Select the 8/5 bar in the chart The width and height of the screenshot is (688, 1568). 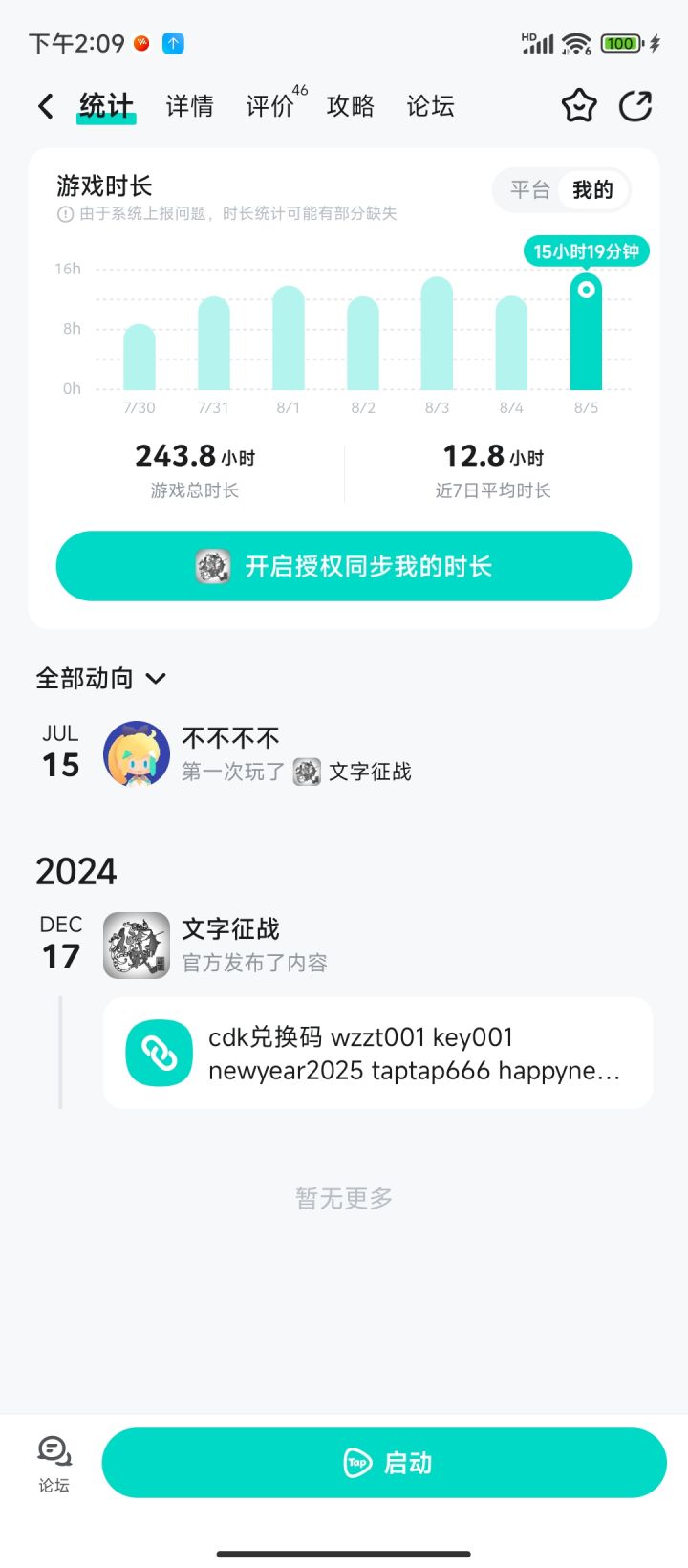click(586, 333)
